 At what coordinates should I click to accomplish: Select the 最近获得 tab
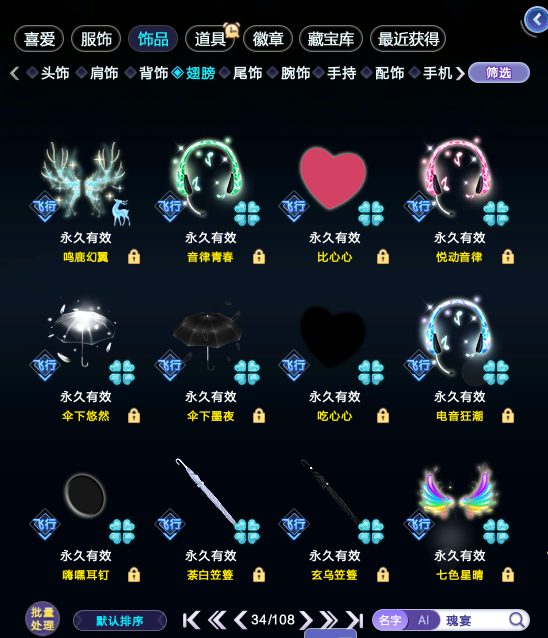click(x=408, y=39)
